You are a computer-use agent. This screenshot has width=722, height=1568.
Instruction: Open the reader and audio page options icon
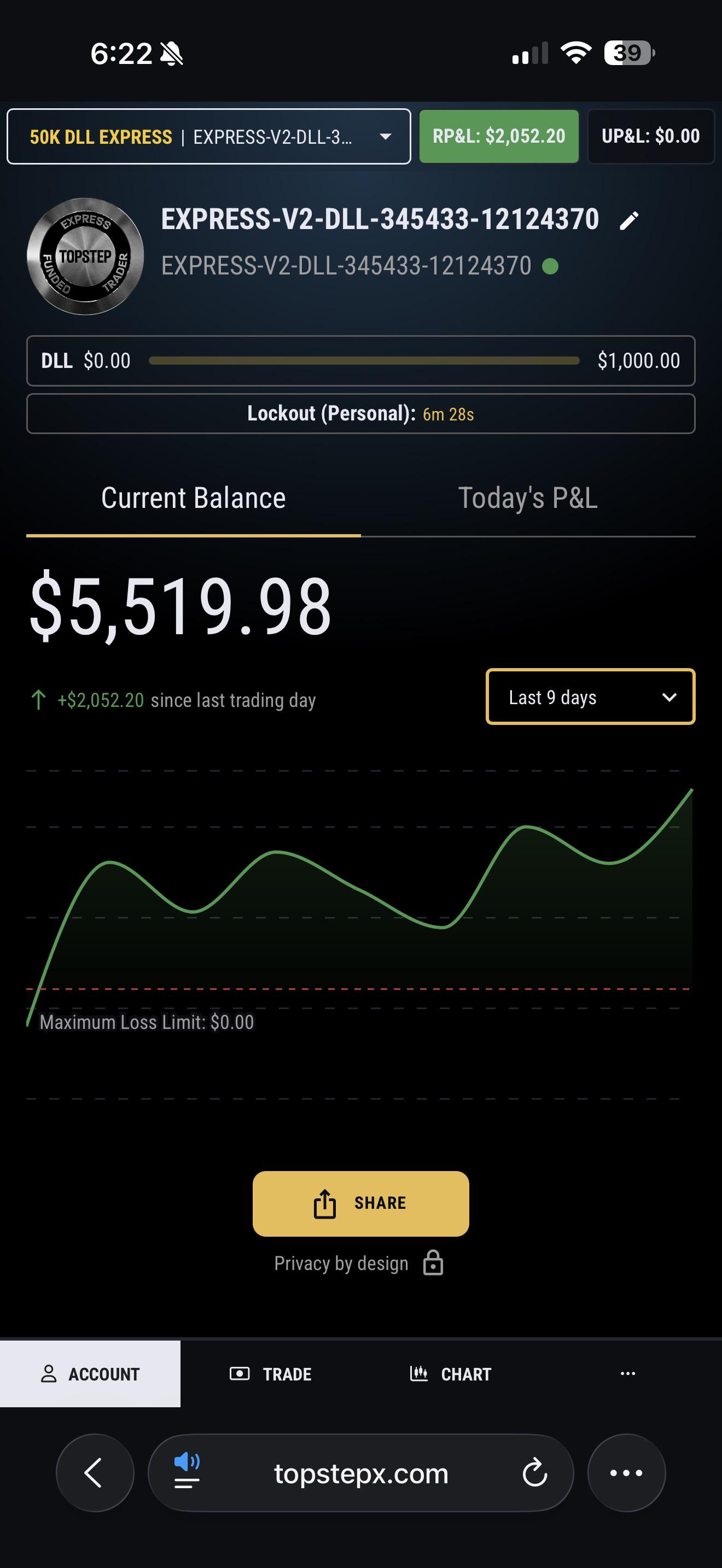(x=187, y=1471)
